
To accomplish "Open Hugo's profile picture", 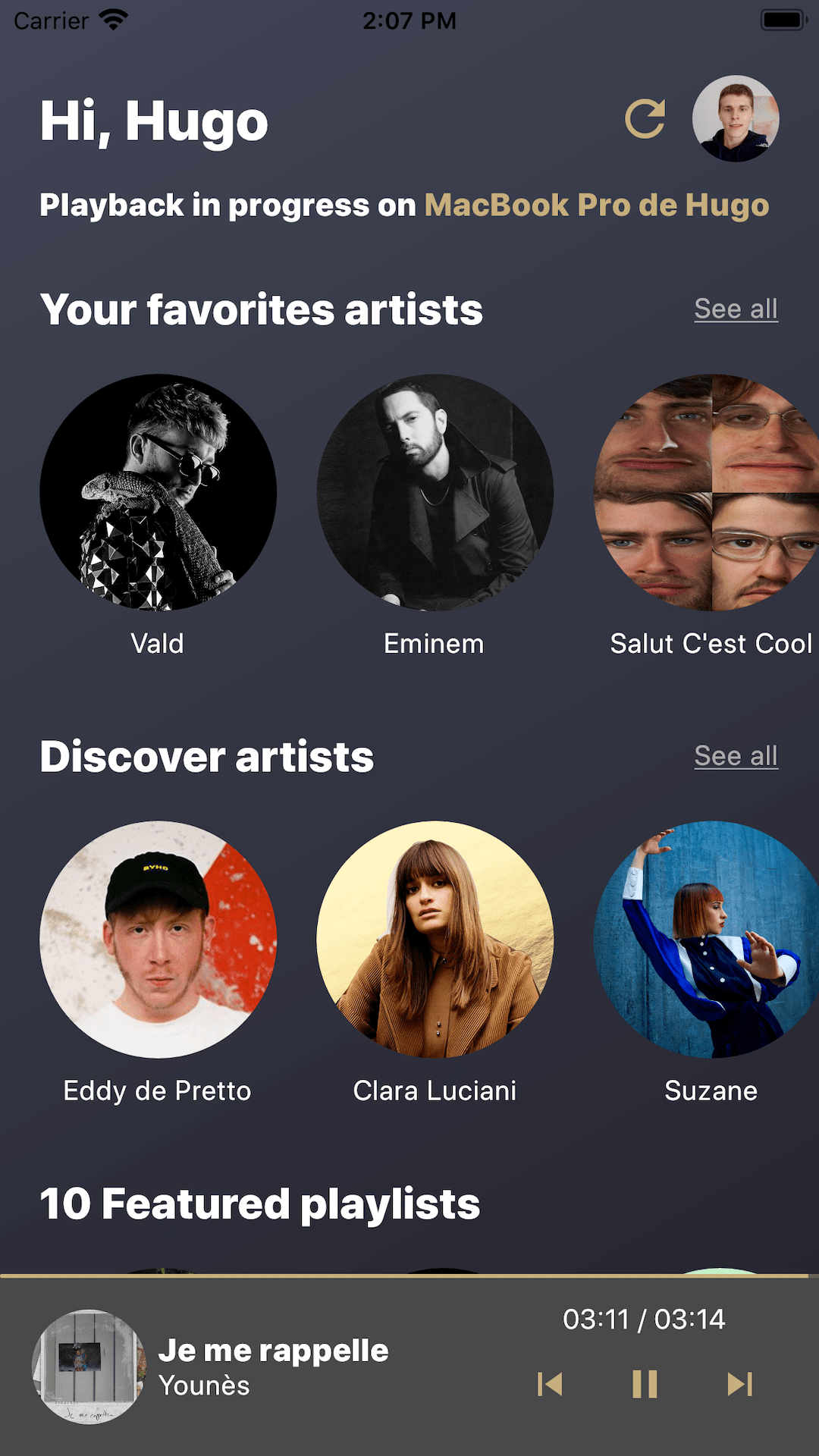I will 735,119.
